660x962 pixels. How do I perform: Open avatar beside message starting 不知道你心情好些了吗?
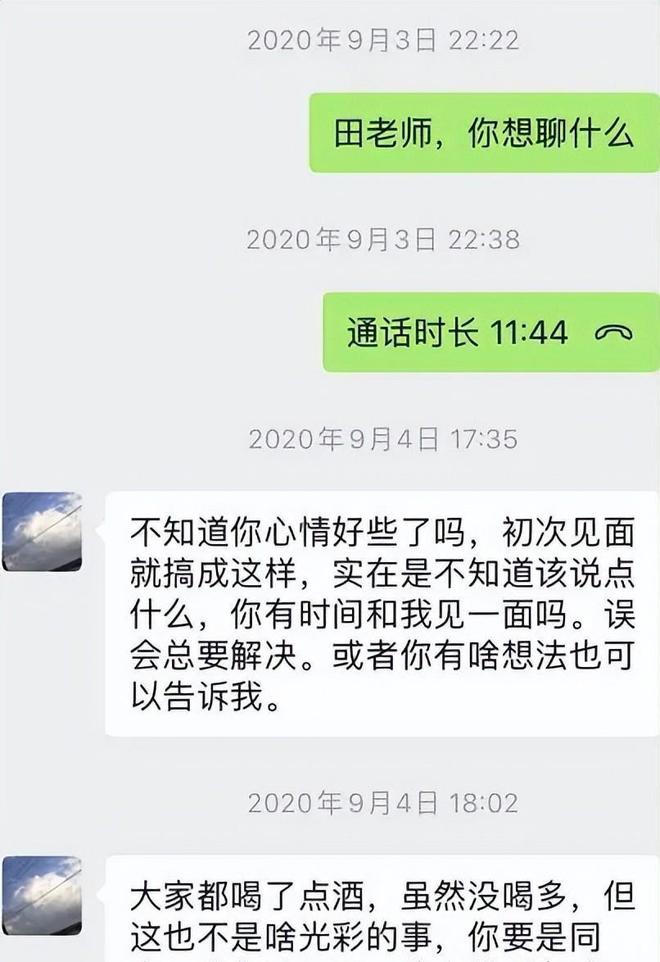tap(42, 532)
